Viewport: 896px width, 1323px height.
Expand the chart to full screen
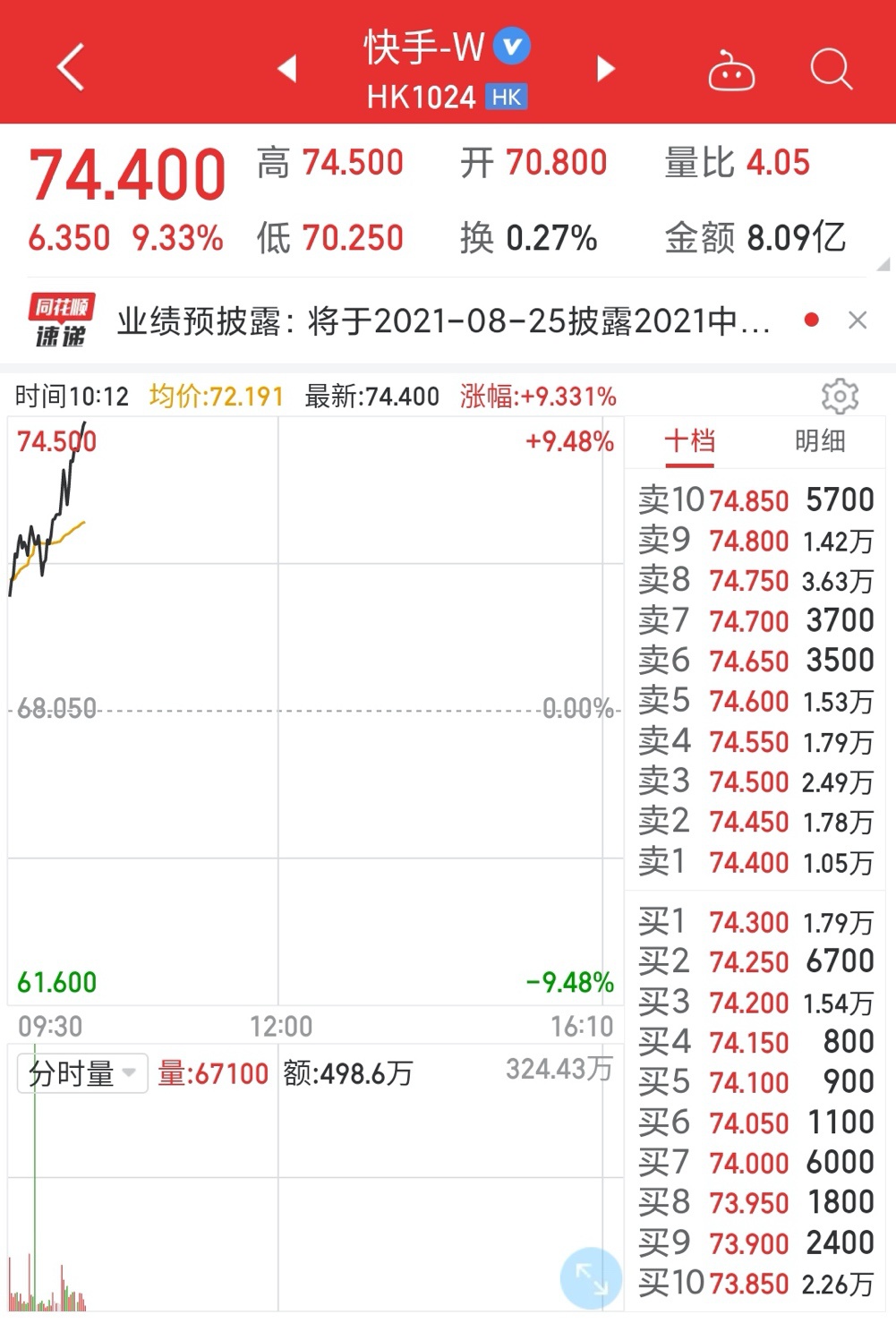(590, 1277)
